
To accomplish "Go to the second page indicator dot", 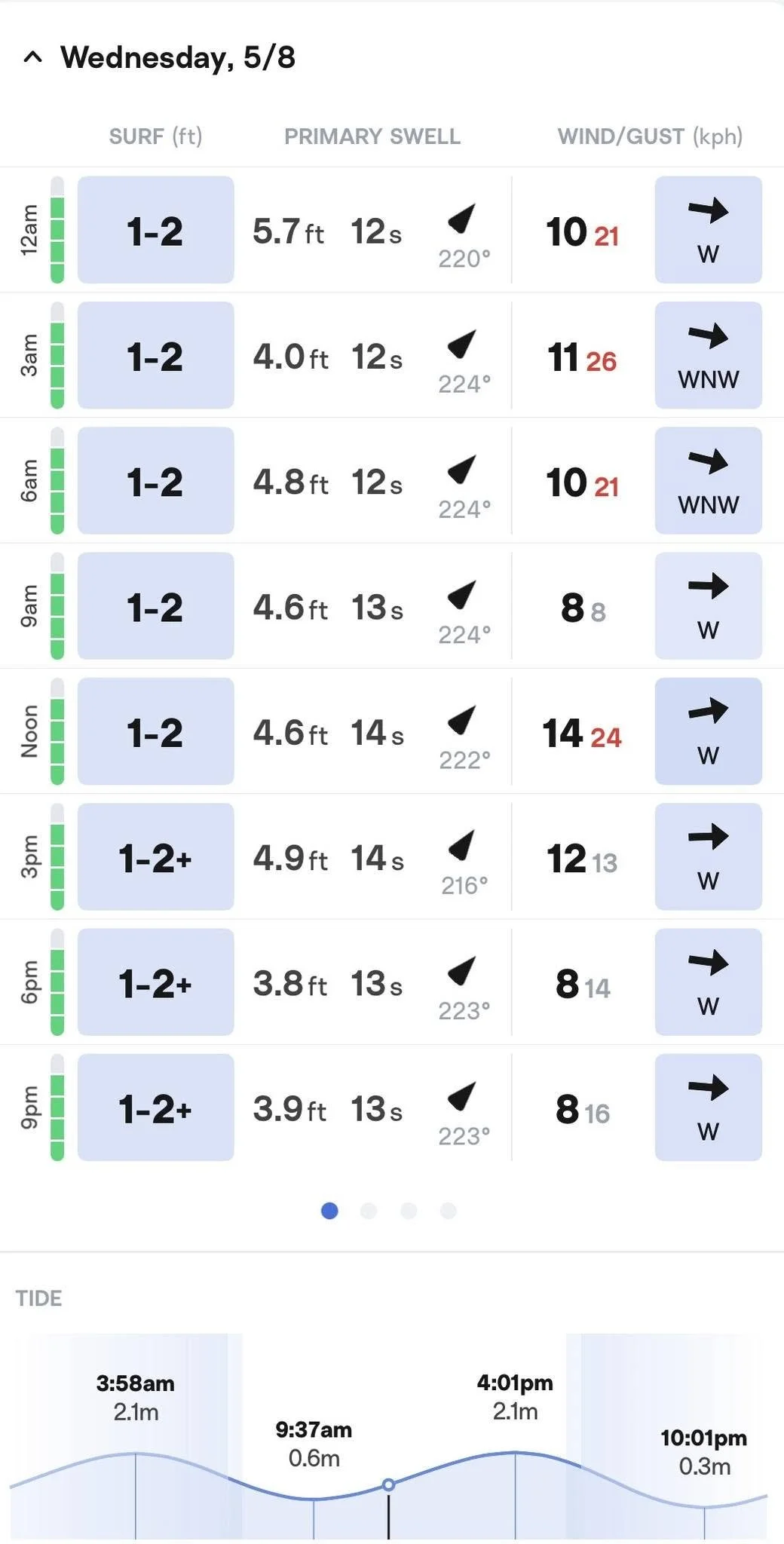I will (x=369, y=1211).
